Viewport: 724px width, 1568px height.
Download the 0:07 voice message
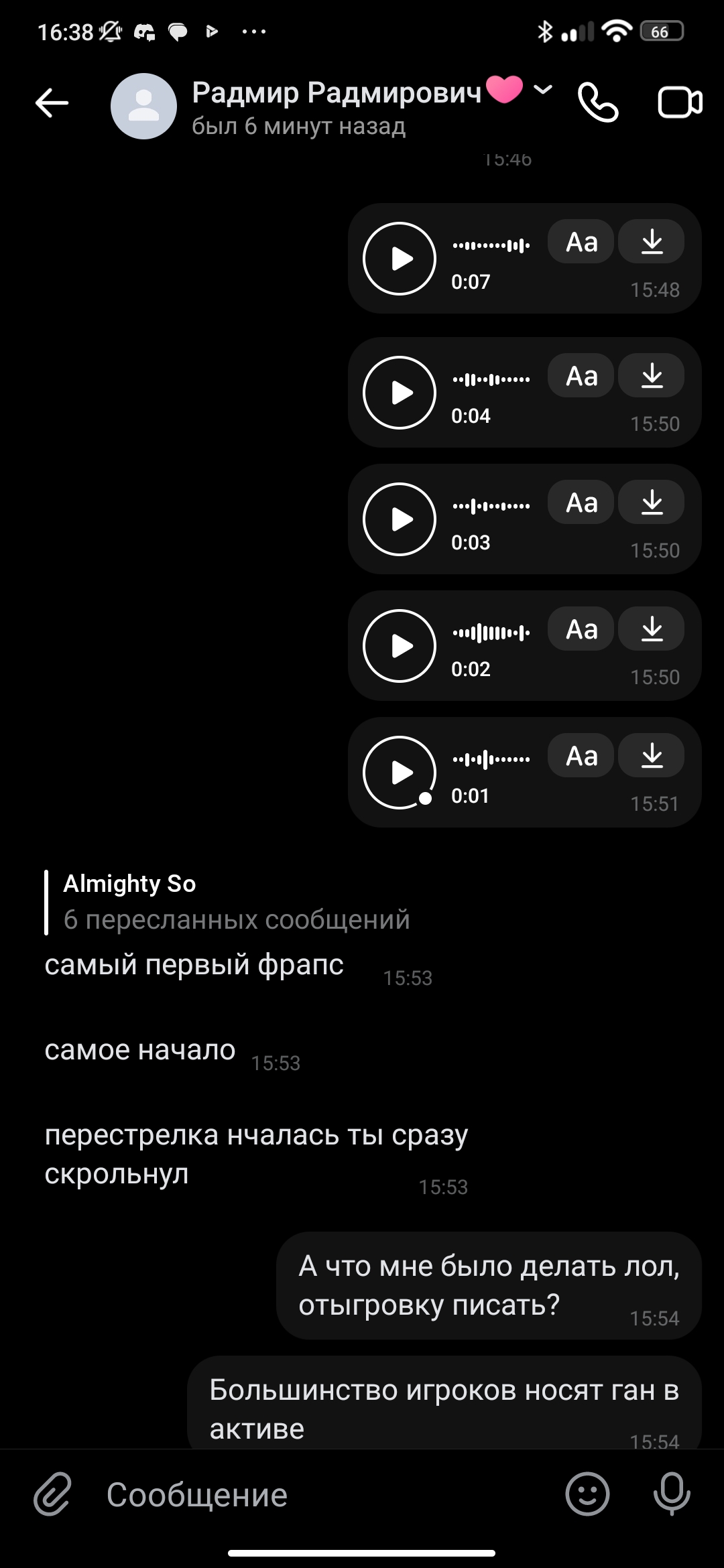pos(652,242)
